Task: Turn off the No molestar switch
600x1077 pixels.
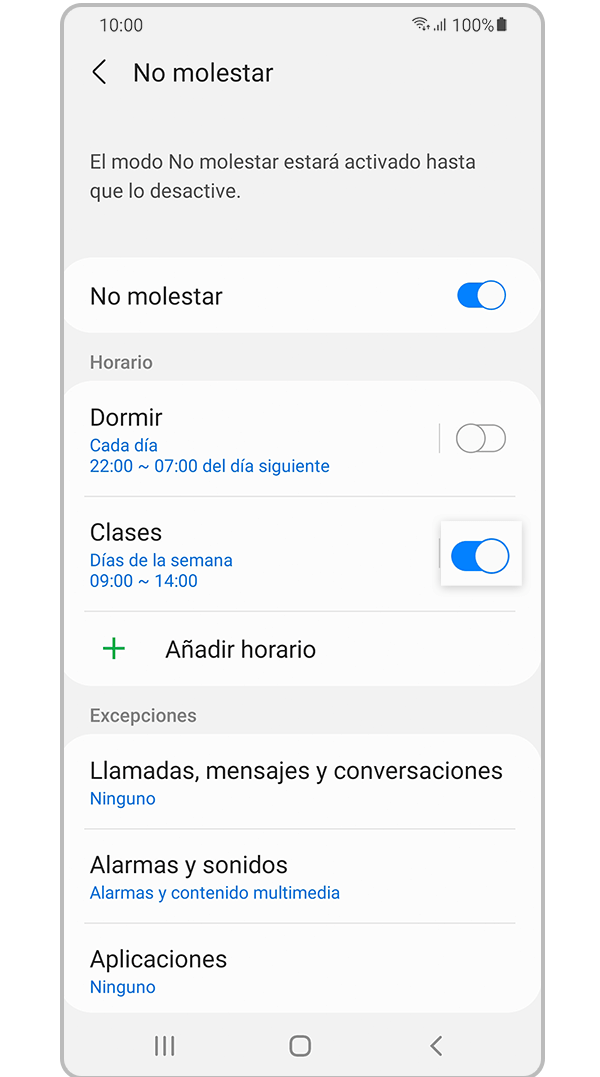Action: point(481,296)
